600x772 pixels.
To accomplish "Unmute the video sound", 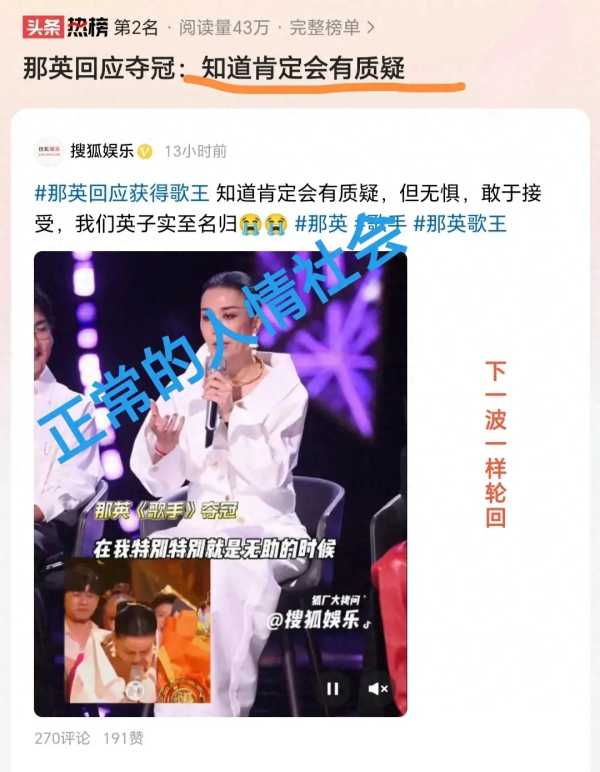I will 378,688.
